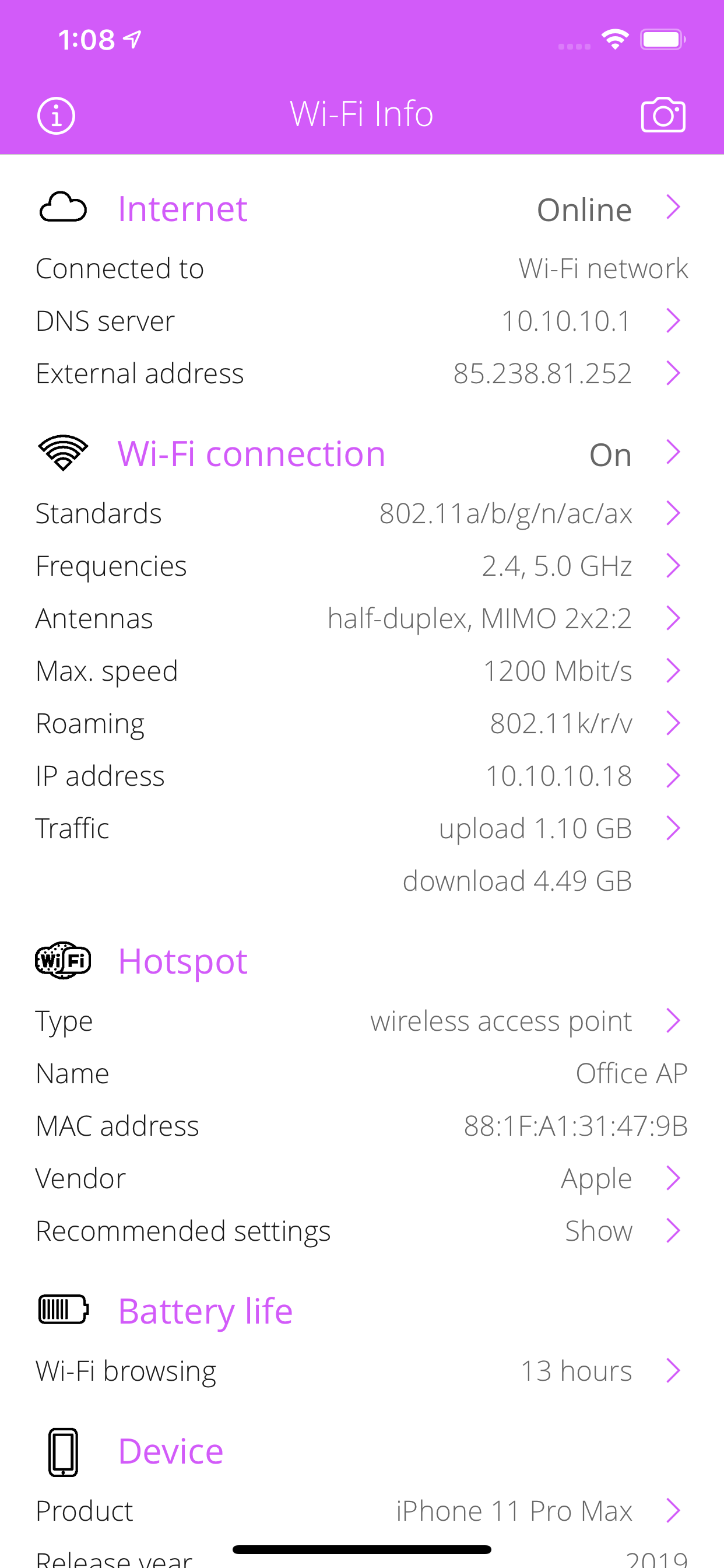Image resolution: width=724 pixels, height=1568 pixels.
Task: Tap the Wi-Fi hotspot badge icon
Action: click(x=63, y=961)
